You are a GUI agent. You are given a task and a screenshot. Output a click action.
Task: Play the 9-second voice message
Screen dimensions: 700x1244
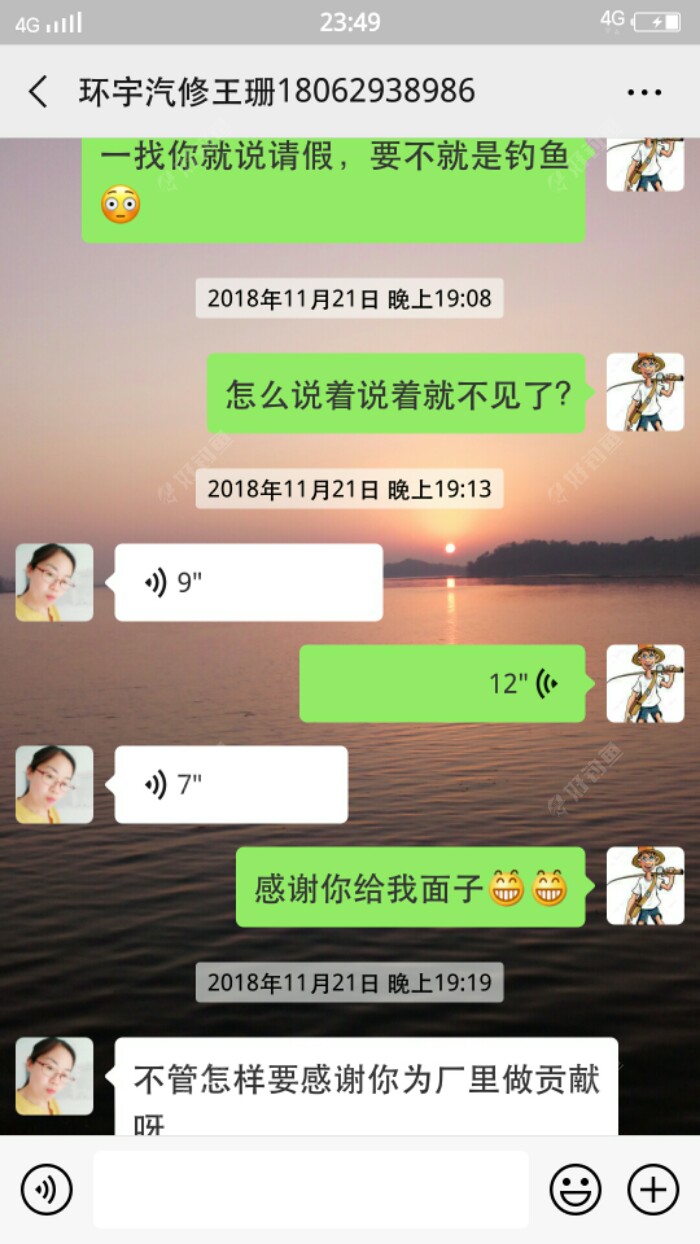tap(248, 583)
